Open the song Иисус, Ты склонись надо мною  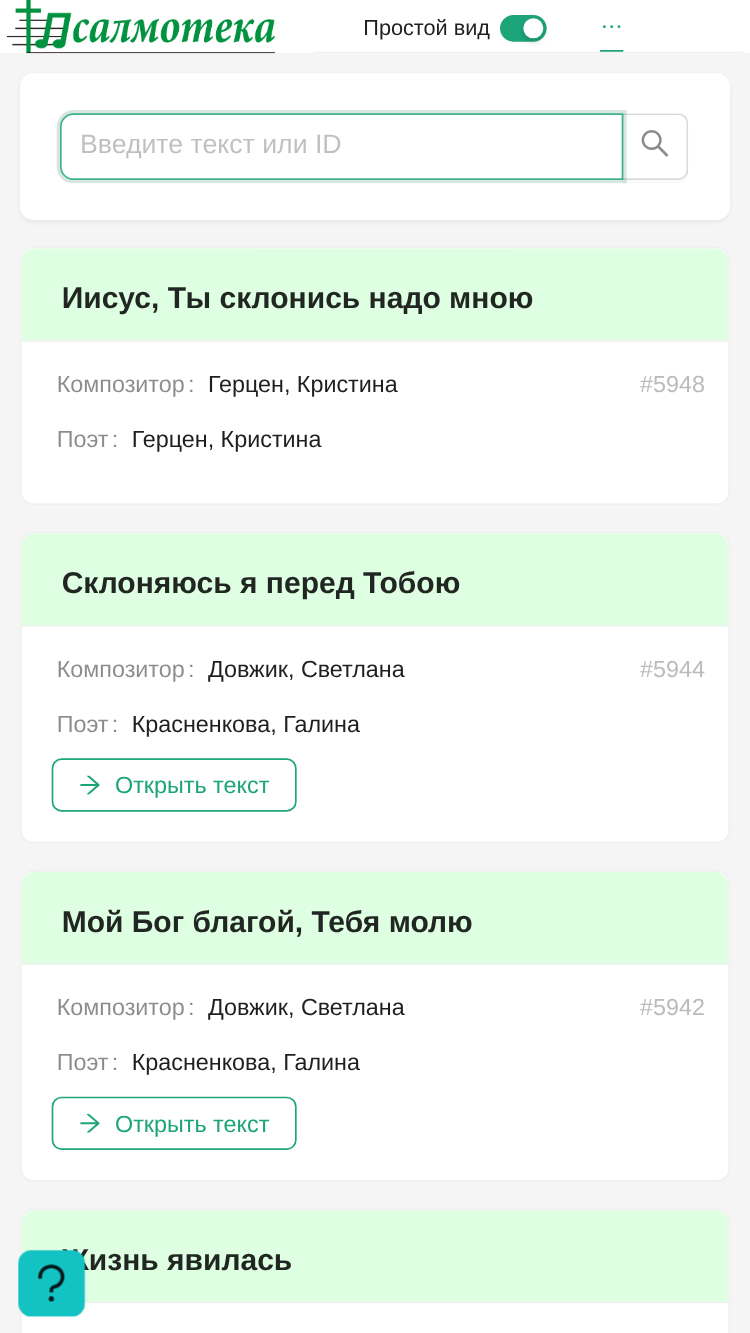tap(297, 298)
